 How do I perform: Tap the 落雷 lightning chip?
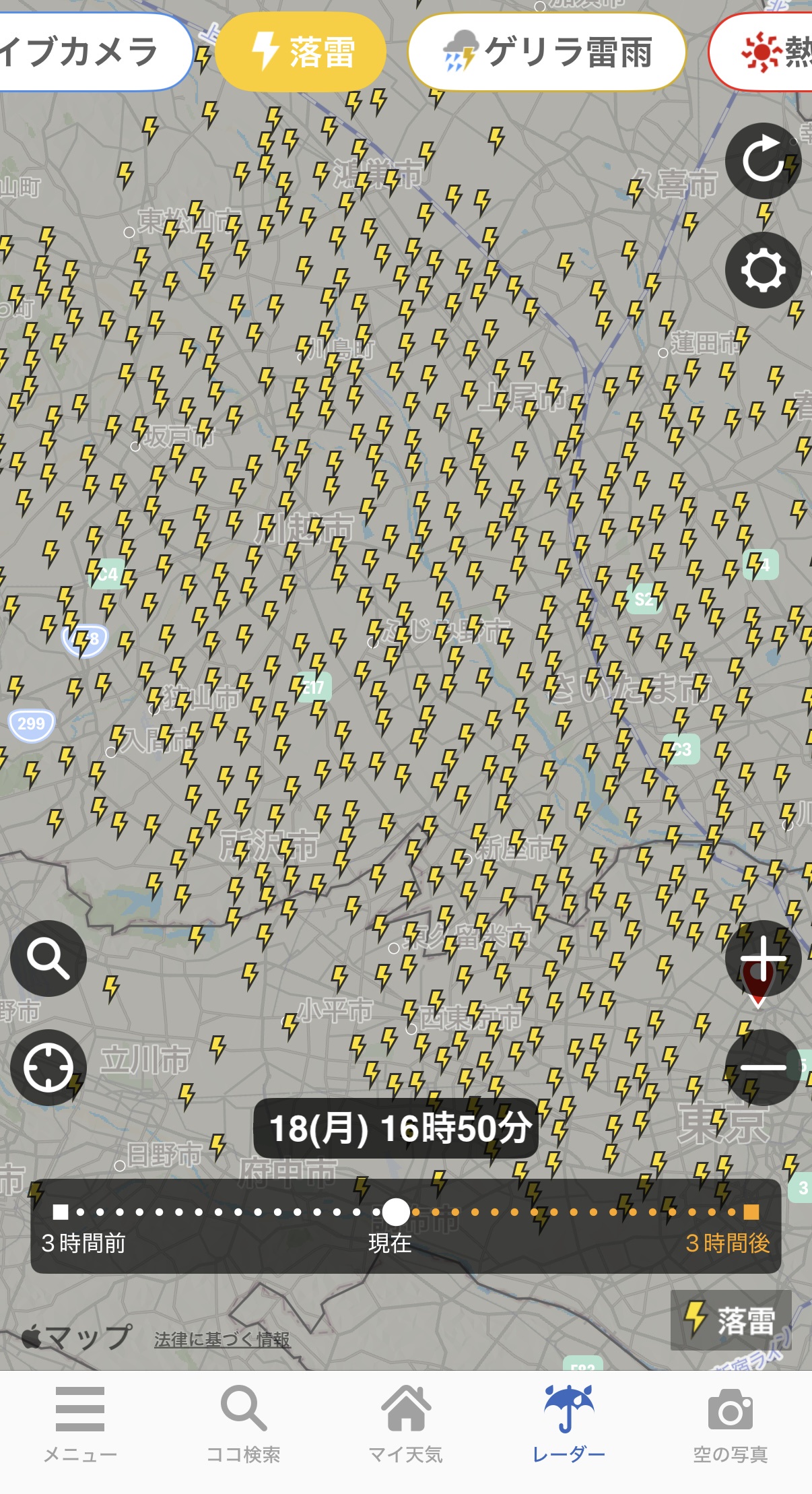tap(300, 52)
